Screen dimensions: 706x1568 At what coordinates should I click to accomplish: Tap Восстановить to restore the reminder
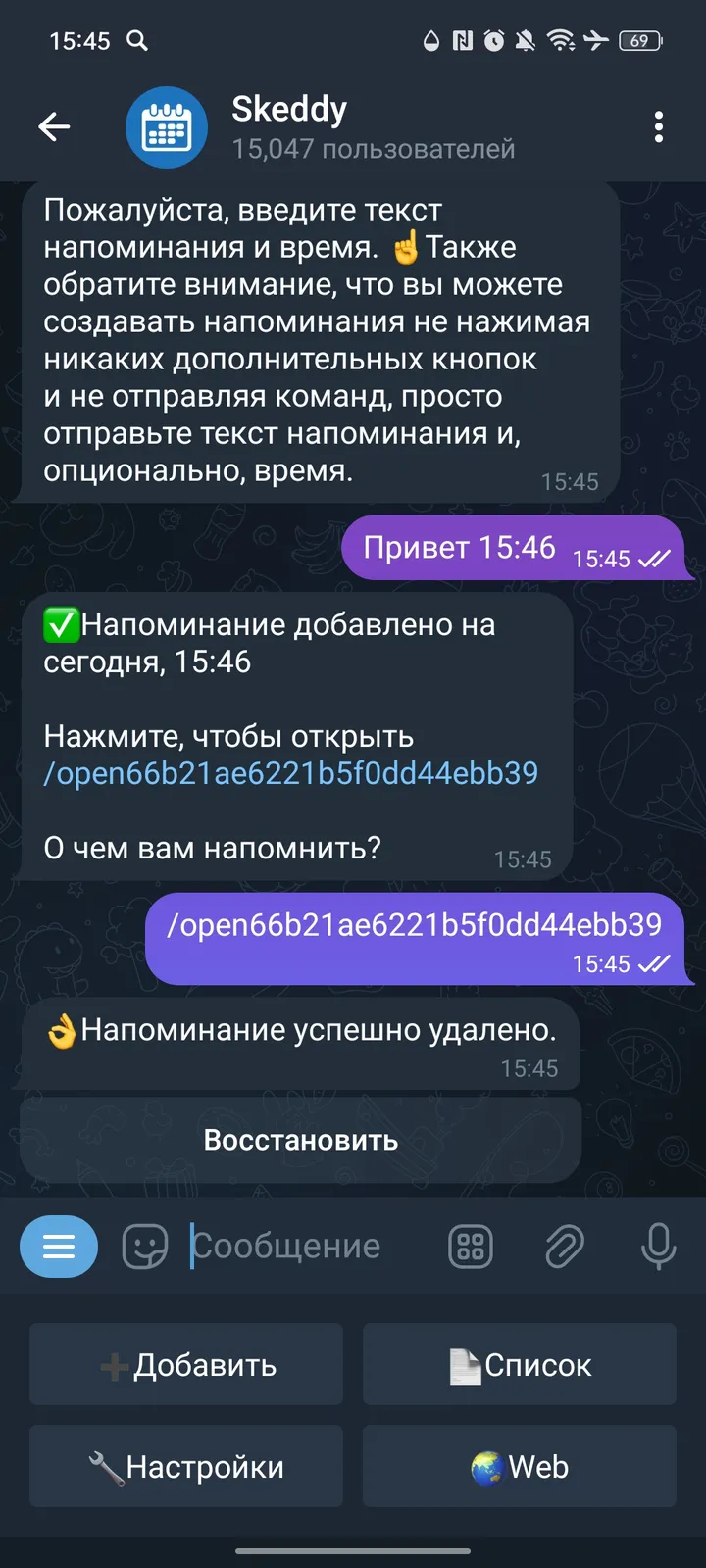point(300,1140)
